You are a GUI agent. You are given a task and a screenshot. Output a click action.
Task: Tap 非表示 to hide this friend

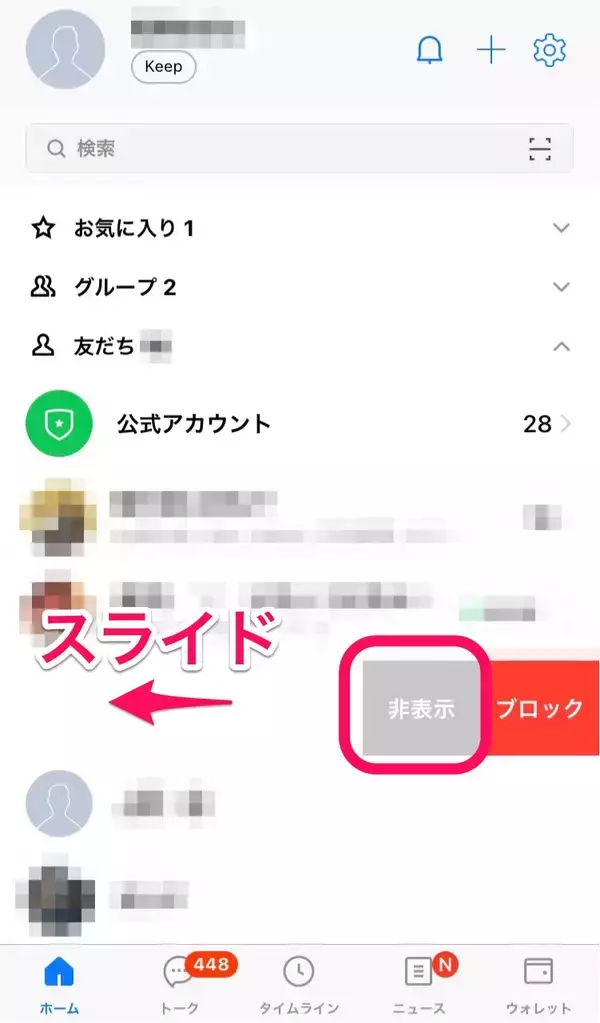pos(422,709)
